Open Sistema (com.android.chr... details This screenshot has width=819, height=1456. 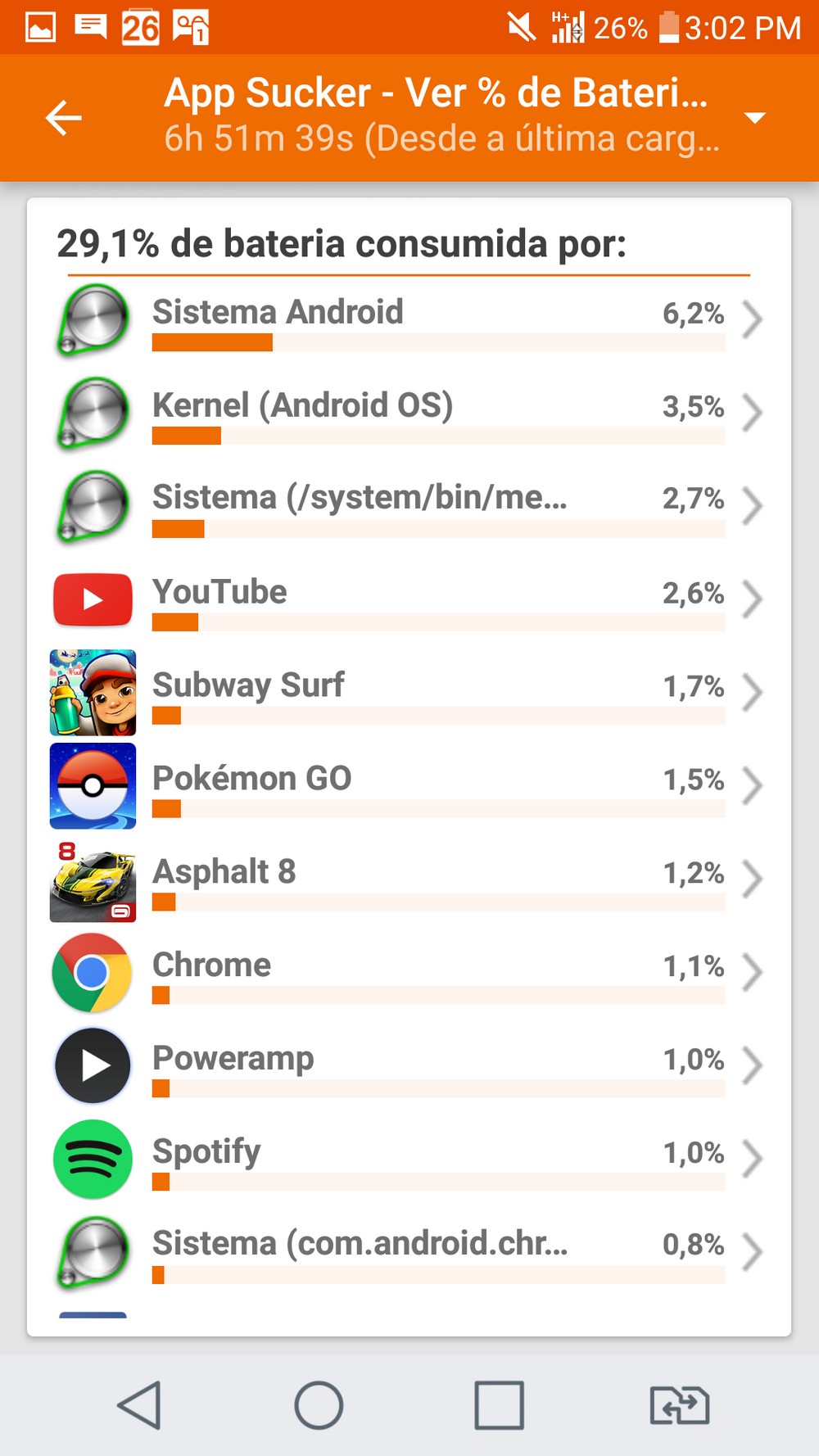409,1251
